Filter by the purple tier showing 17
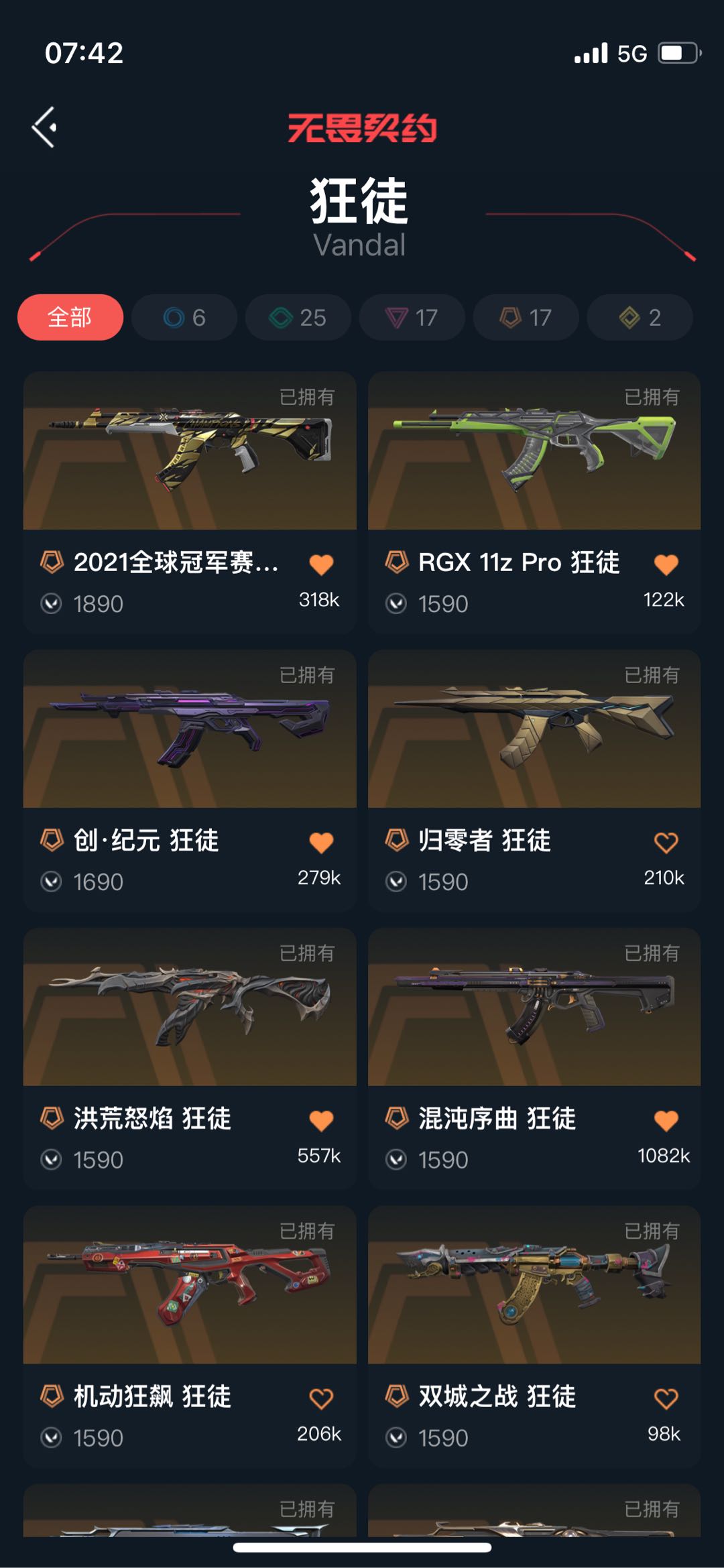 point(412,317)
